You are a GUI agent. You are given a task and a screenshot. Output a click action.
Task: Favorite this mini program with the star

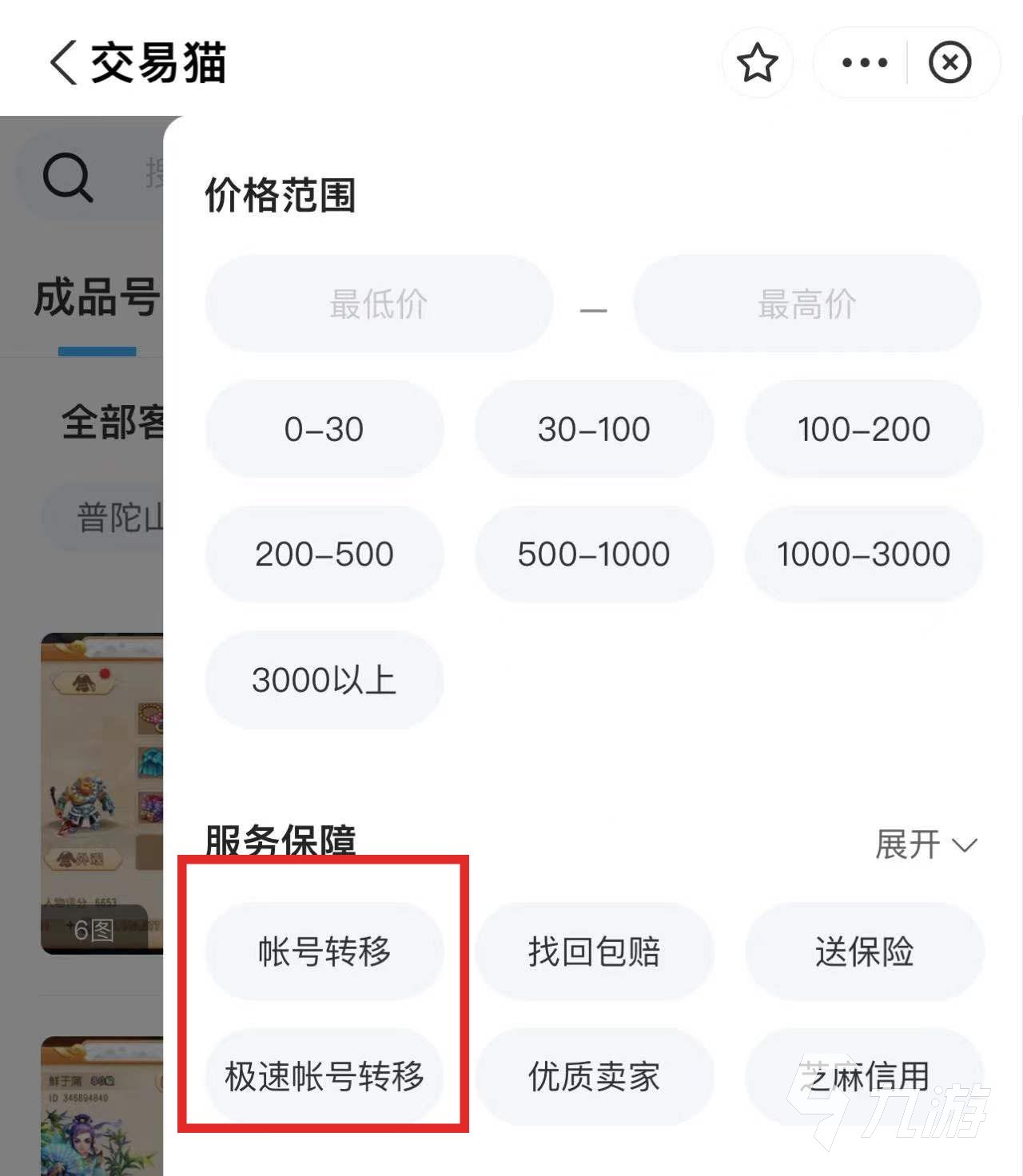(x=757, y=63)
